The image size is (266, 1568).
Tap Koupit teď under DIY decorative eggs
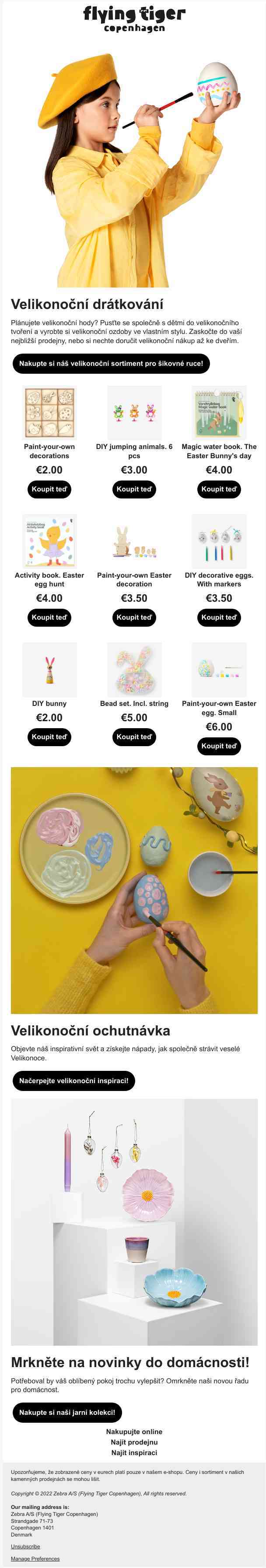click(x=218, y=618)
